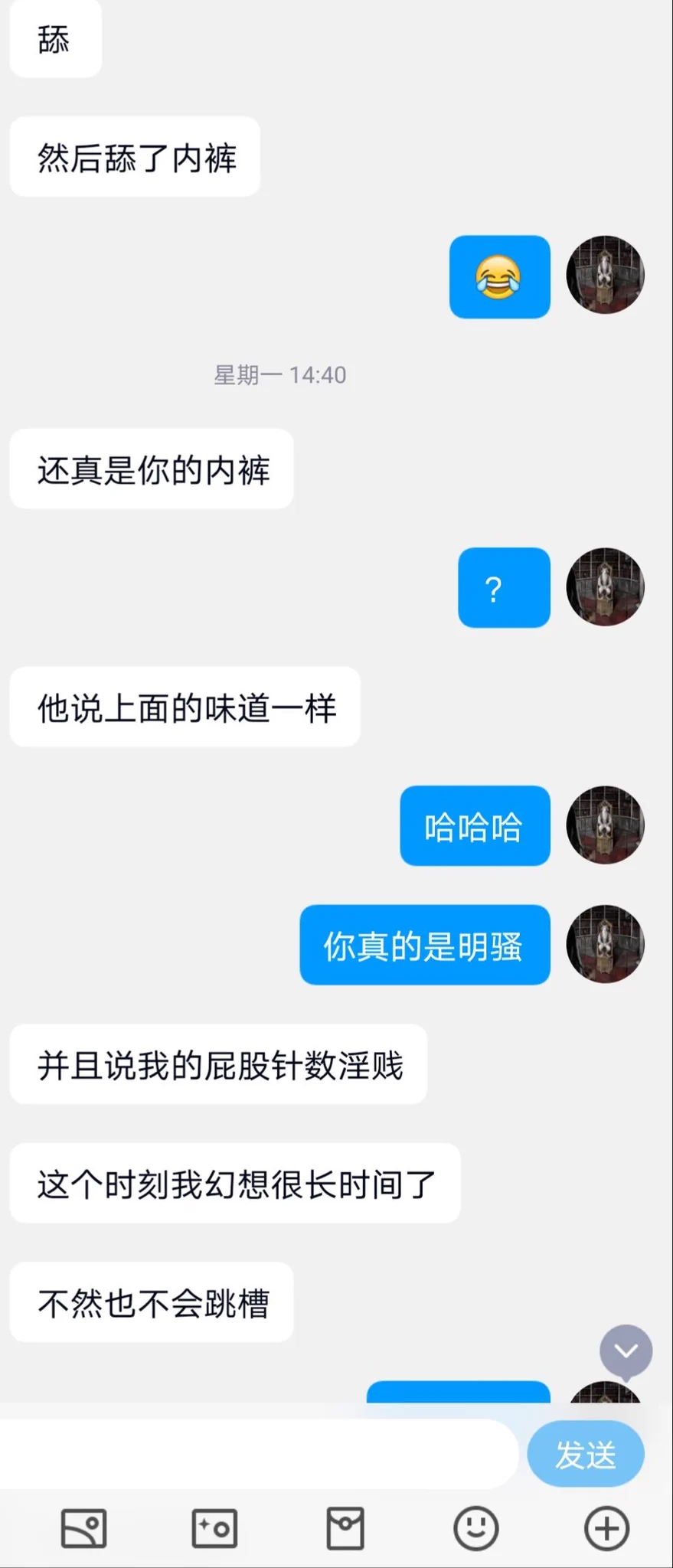
Task: Open the photo gallery picker
Action: click(83, 1528)
